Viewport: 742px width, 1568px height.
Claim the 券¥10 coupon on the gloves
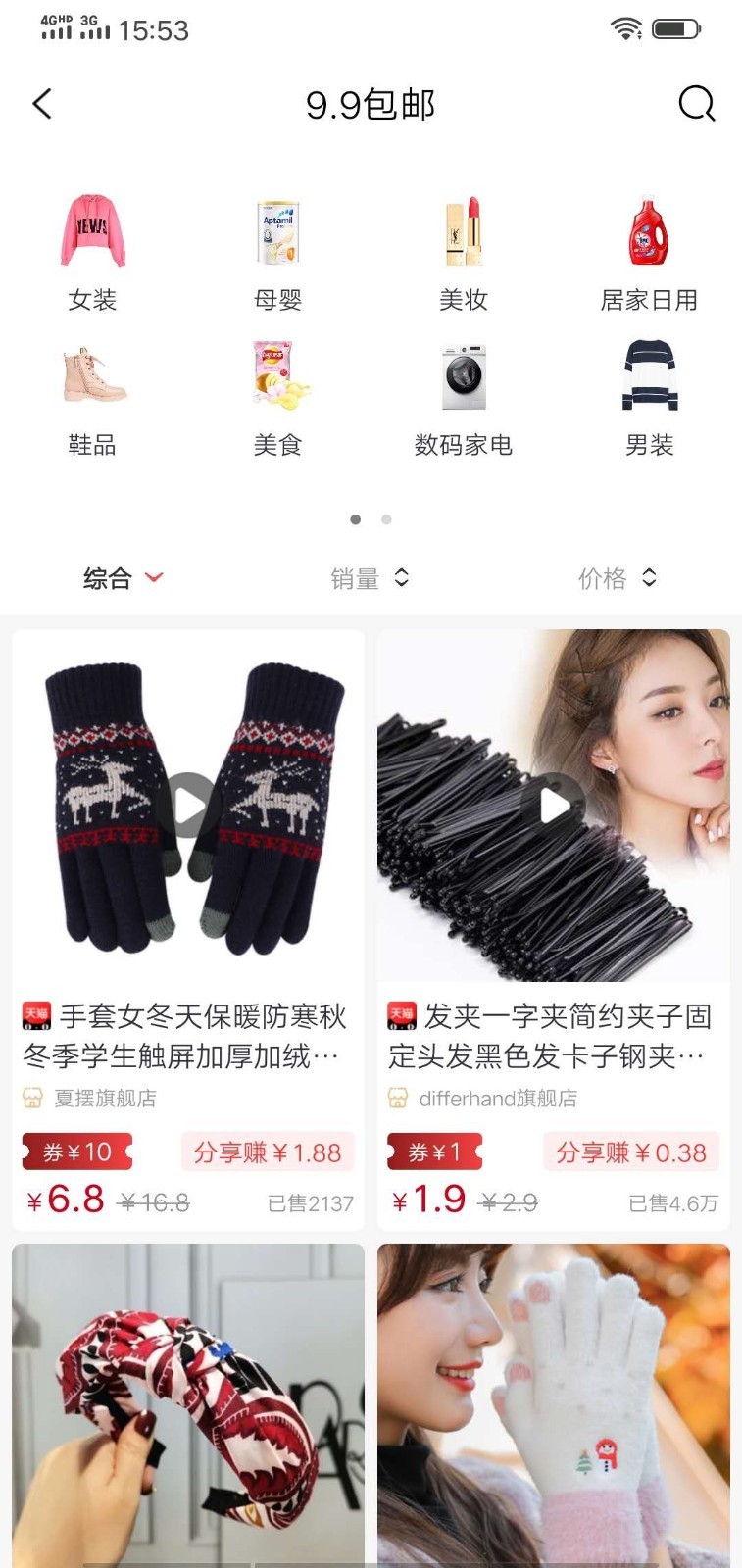77,1152
